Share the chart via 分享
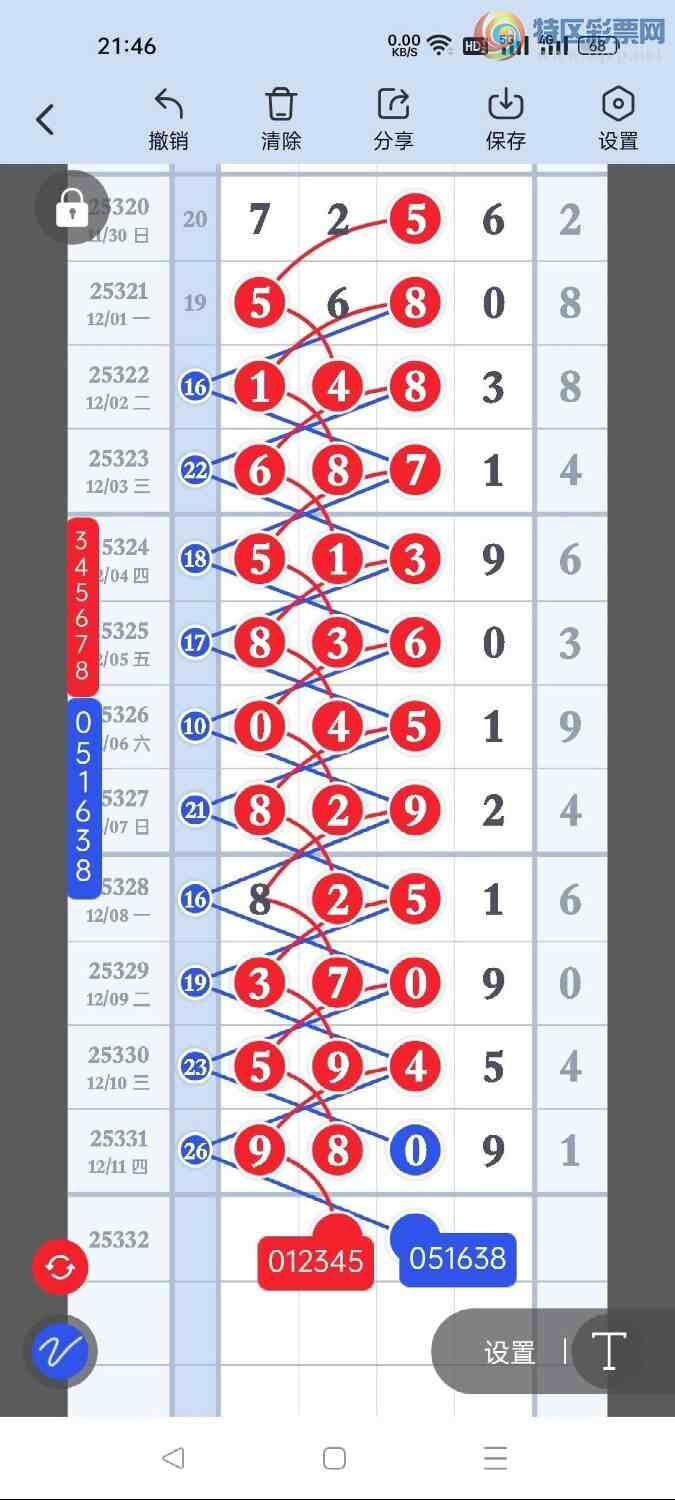Screen dimensions: 675x1500 393,119
